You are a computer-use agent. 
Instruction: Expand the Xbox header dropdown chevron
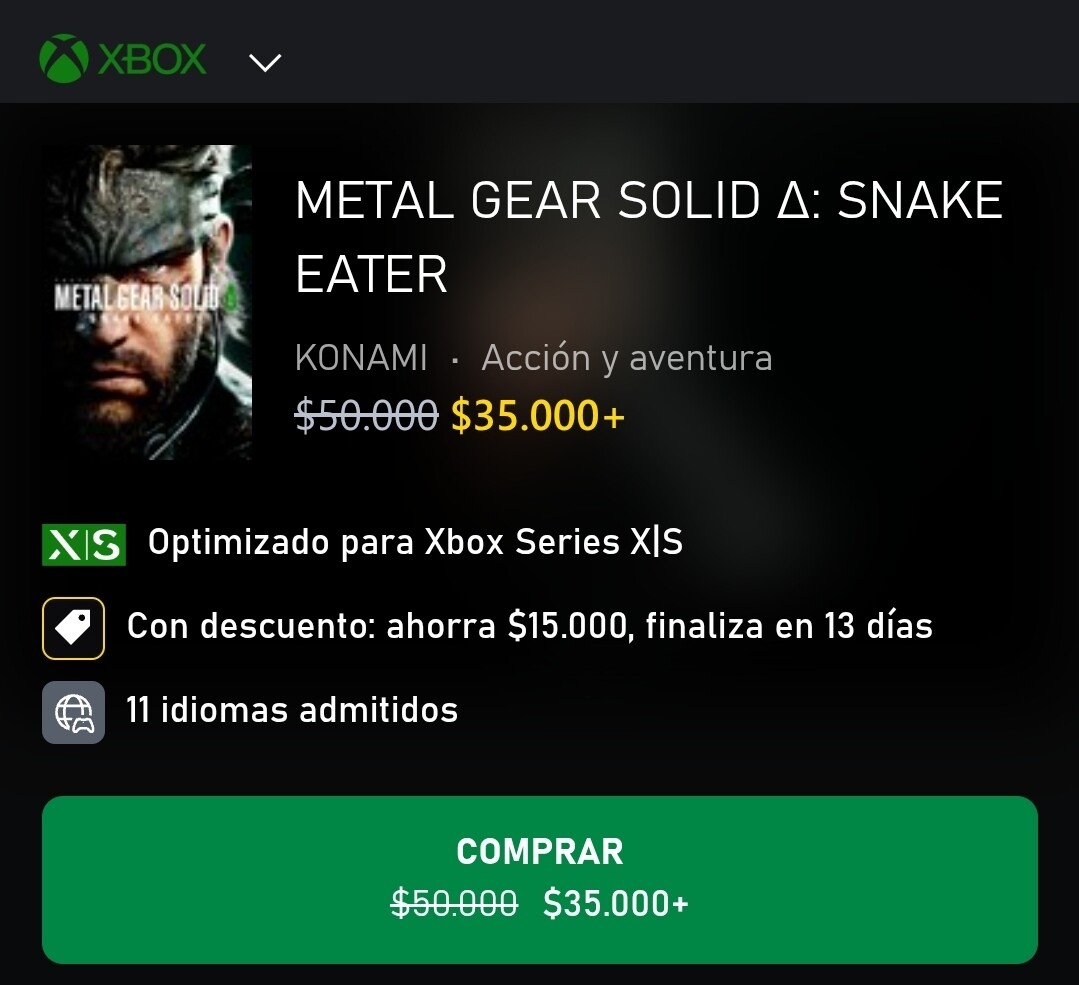click(x=265, y=62)
